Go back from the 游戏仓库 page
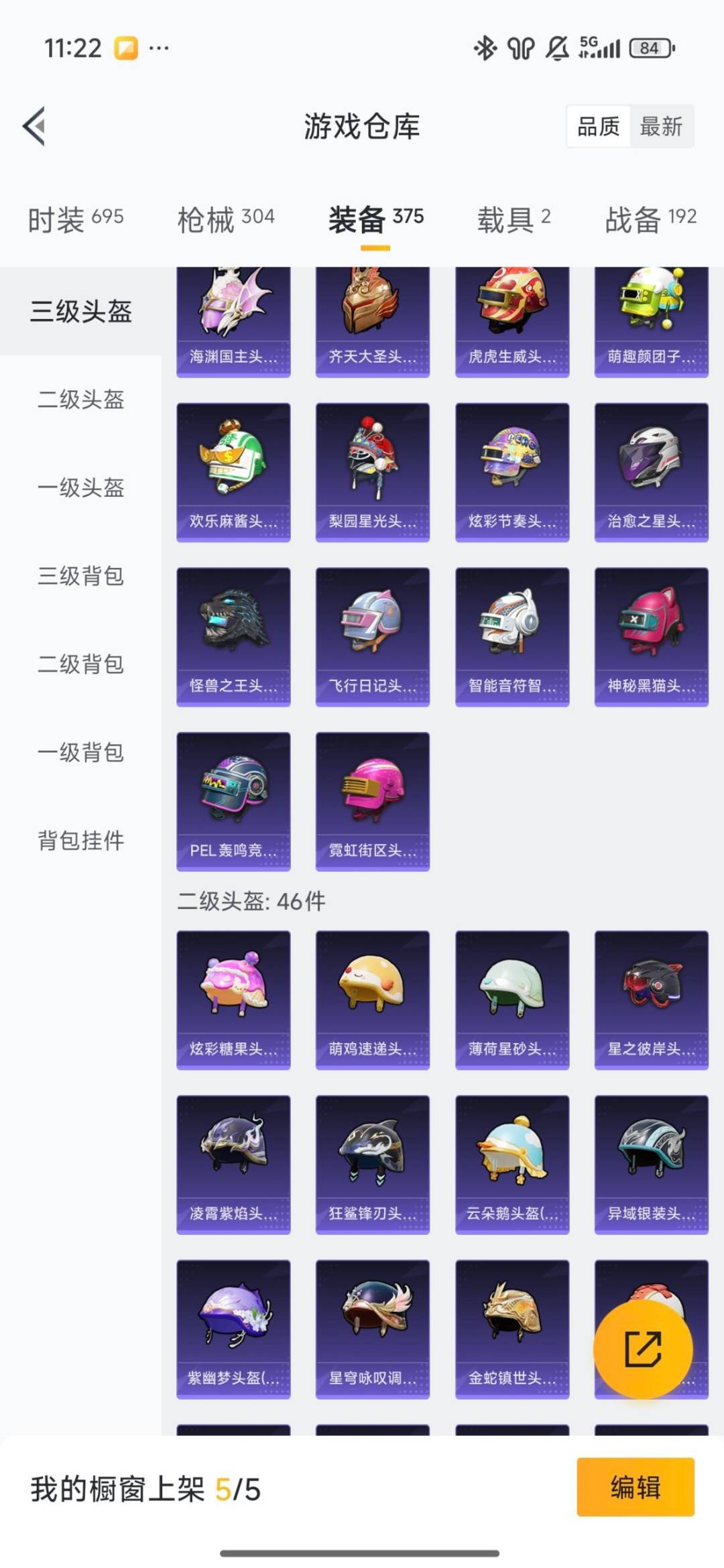 click(35, 125)
